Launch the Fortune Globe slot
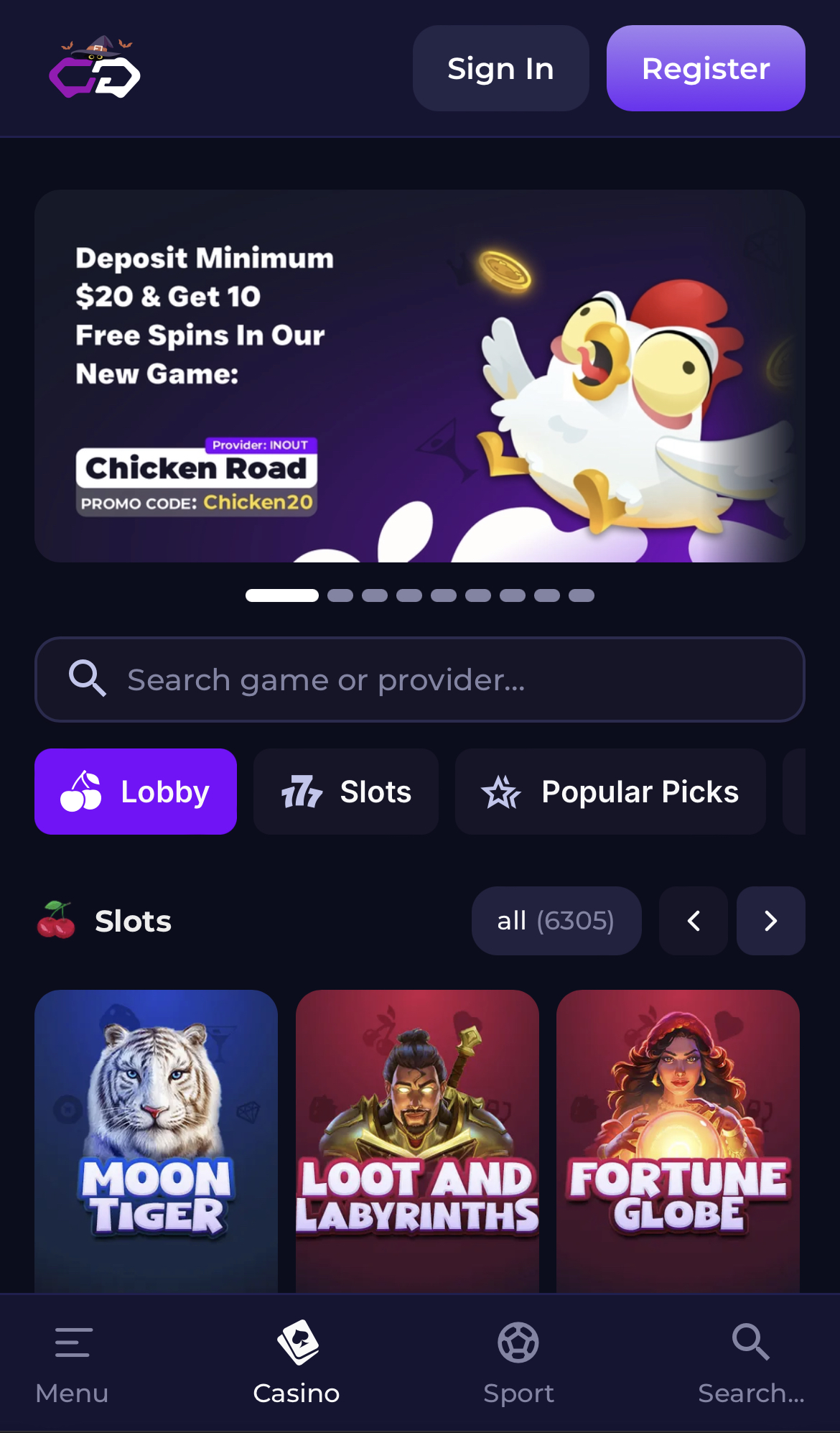This screenshot has height=1433, width=840. point(678,1141)
